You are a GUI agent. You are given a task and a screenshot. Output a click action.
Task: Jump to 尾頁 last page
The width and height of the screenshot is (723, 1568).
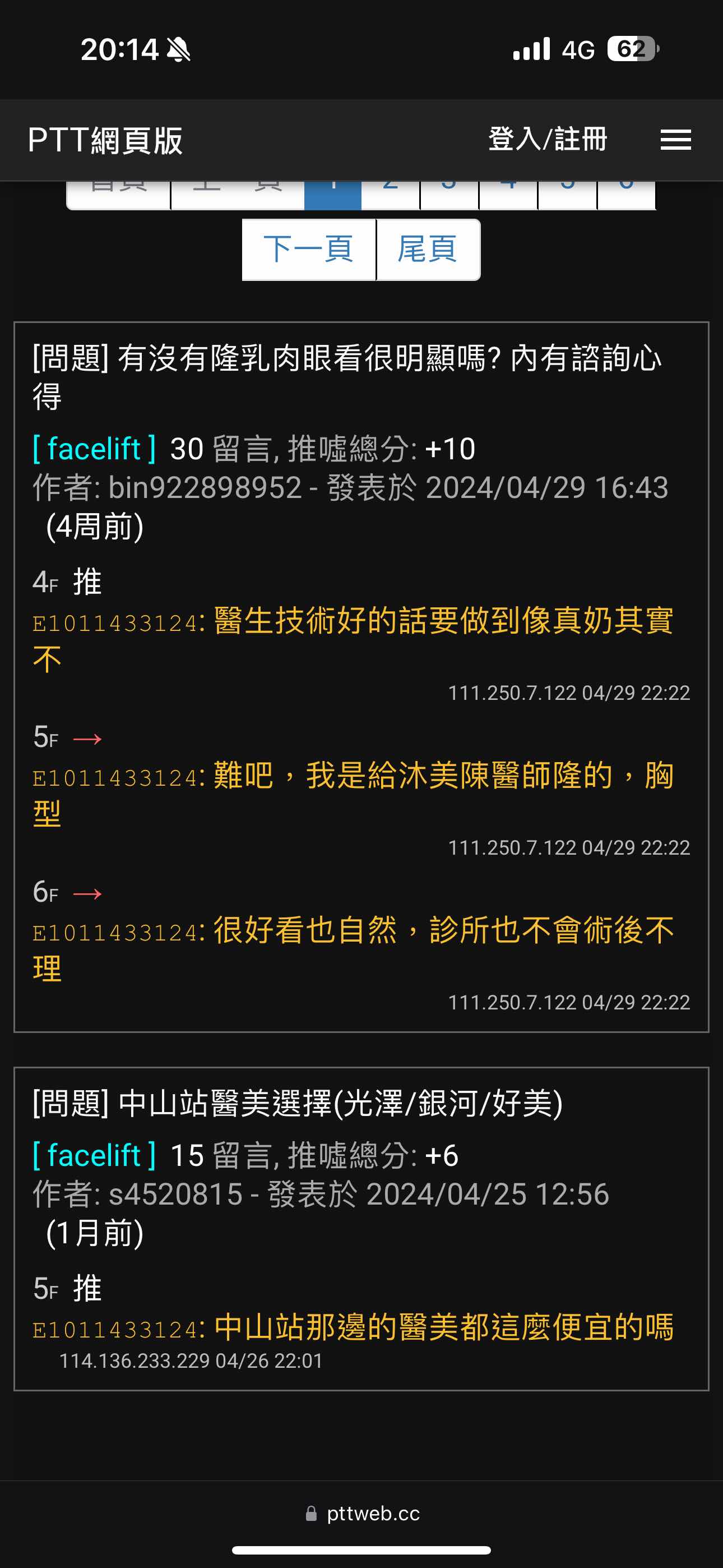(x=428, y=250)
